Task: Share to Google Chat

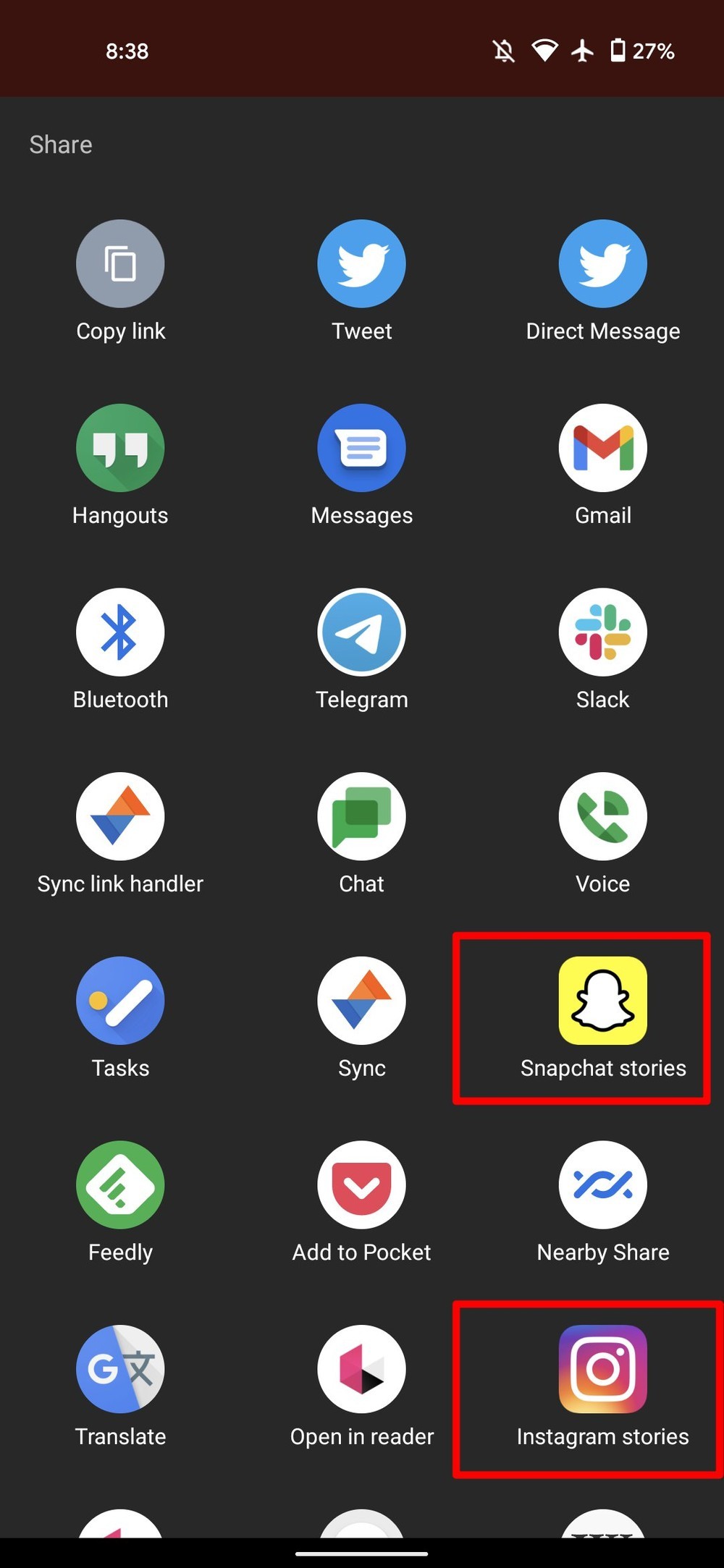Action: click(361, 817)
